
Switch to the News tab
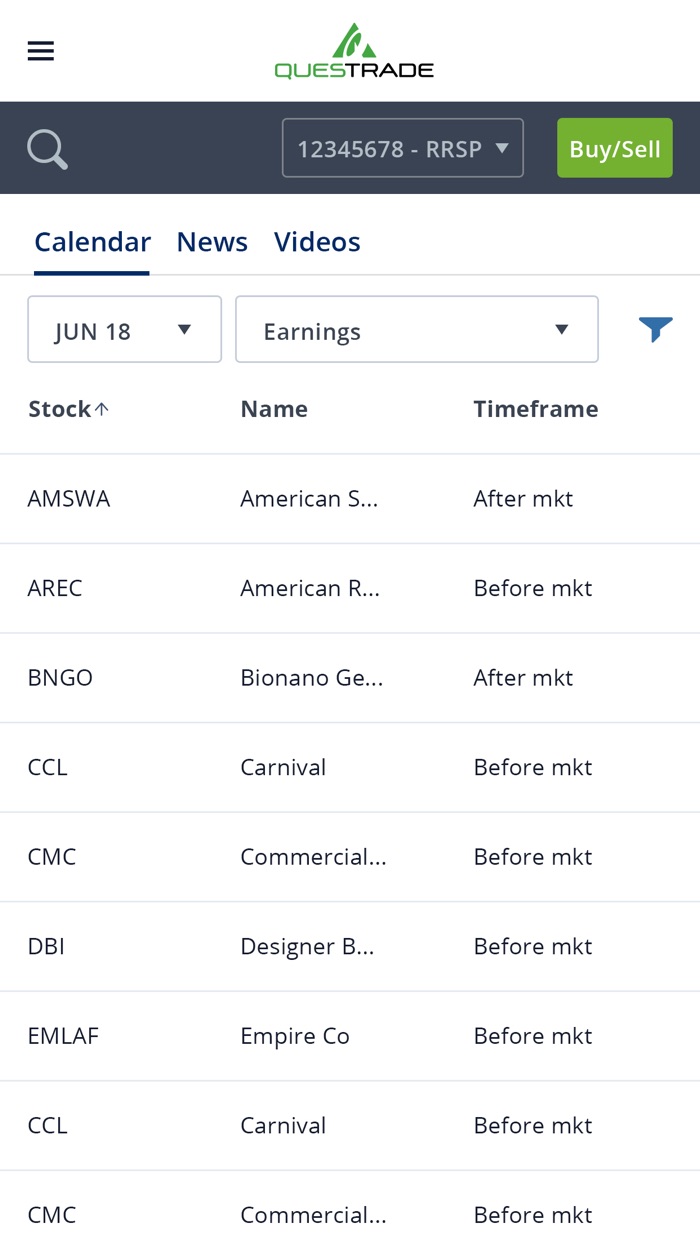[212, 242]
